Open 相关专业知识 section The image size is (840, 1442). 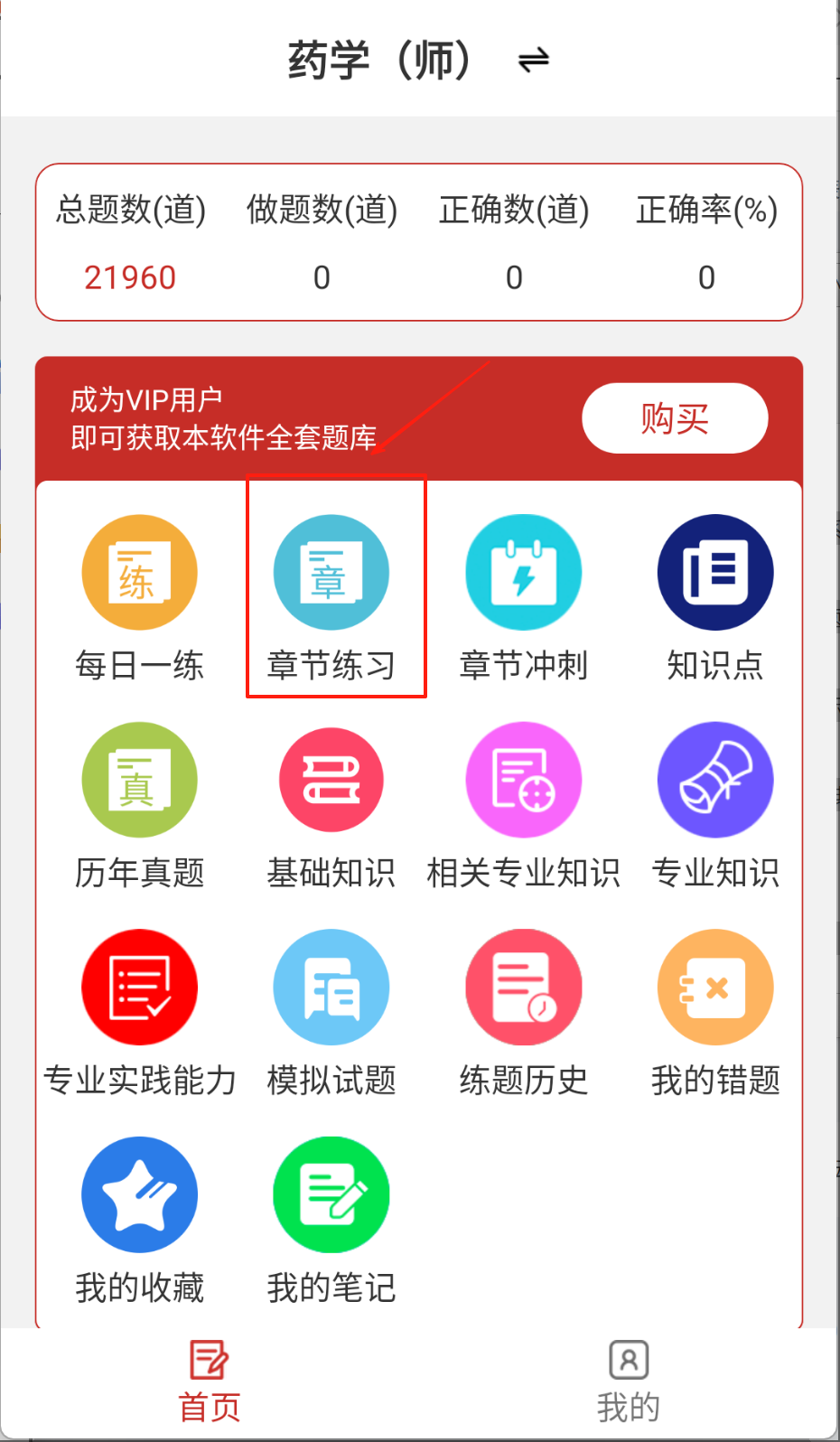coord(524,806)
